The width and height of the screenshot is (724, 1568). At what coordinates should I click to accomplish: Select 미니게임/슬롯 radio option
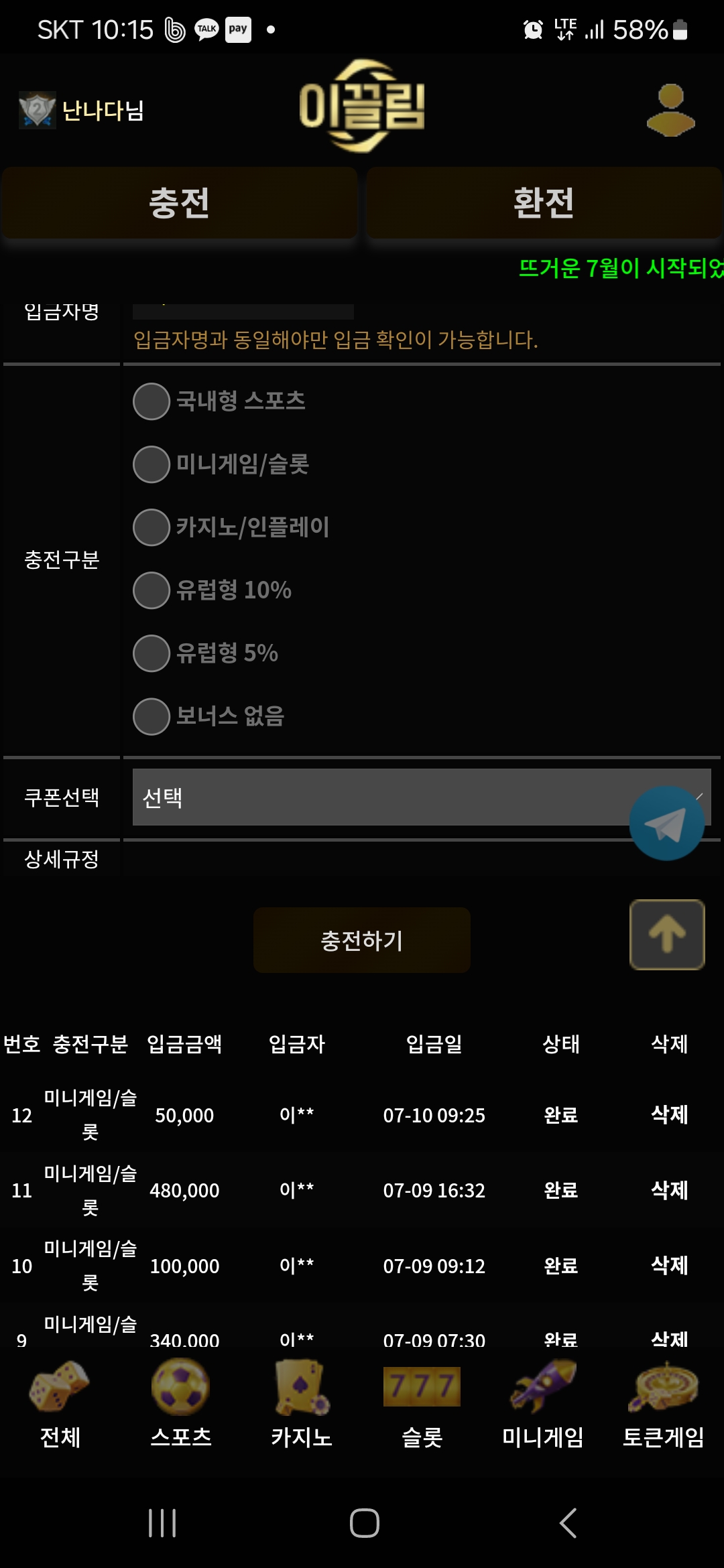[152, 464]
